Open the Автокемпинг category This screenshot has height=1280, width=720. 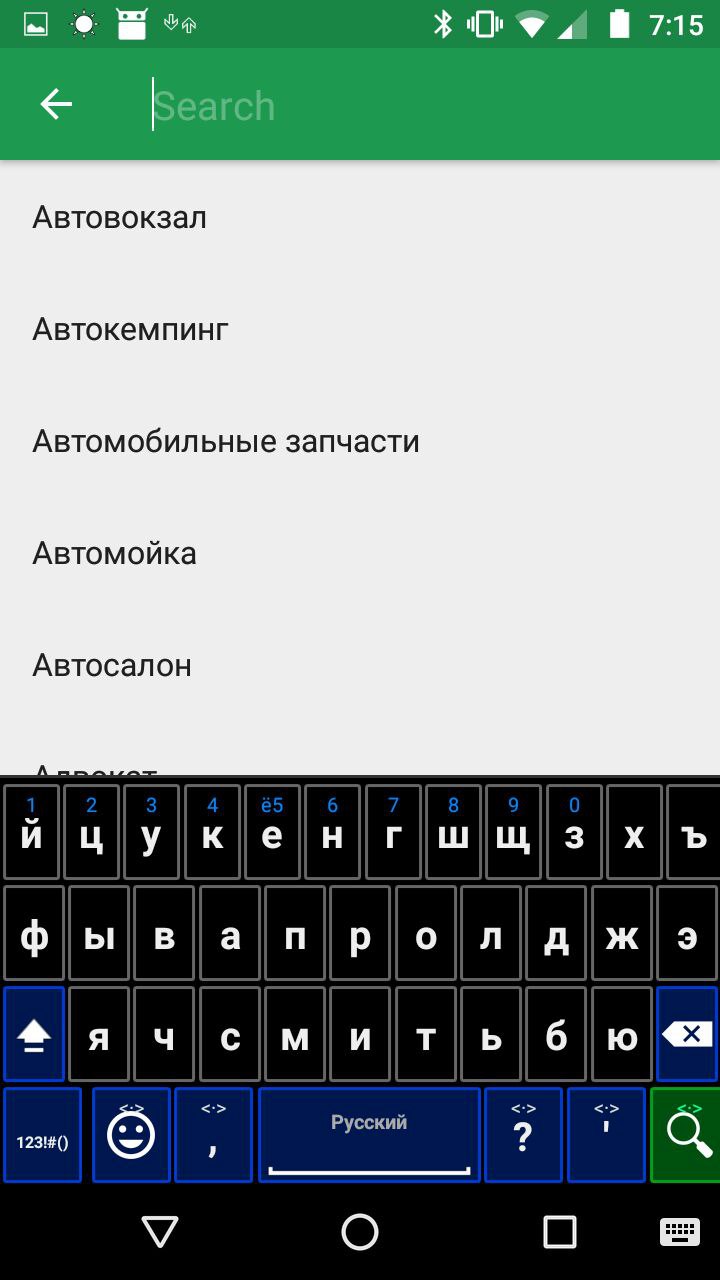pyautogui.click(x=360, y=329)
